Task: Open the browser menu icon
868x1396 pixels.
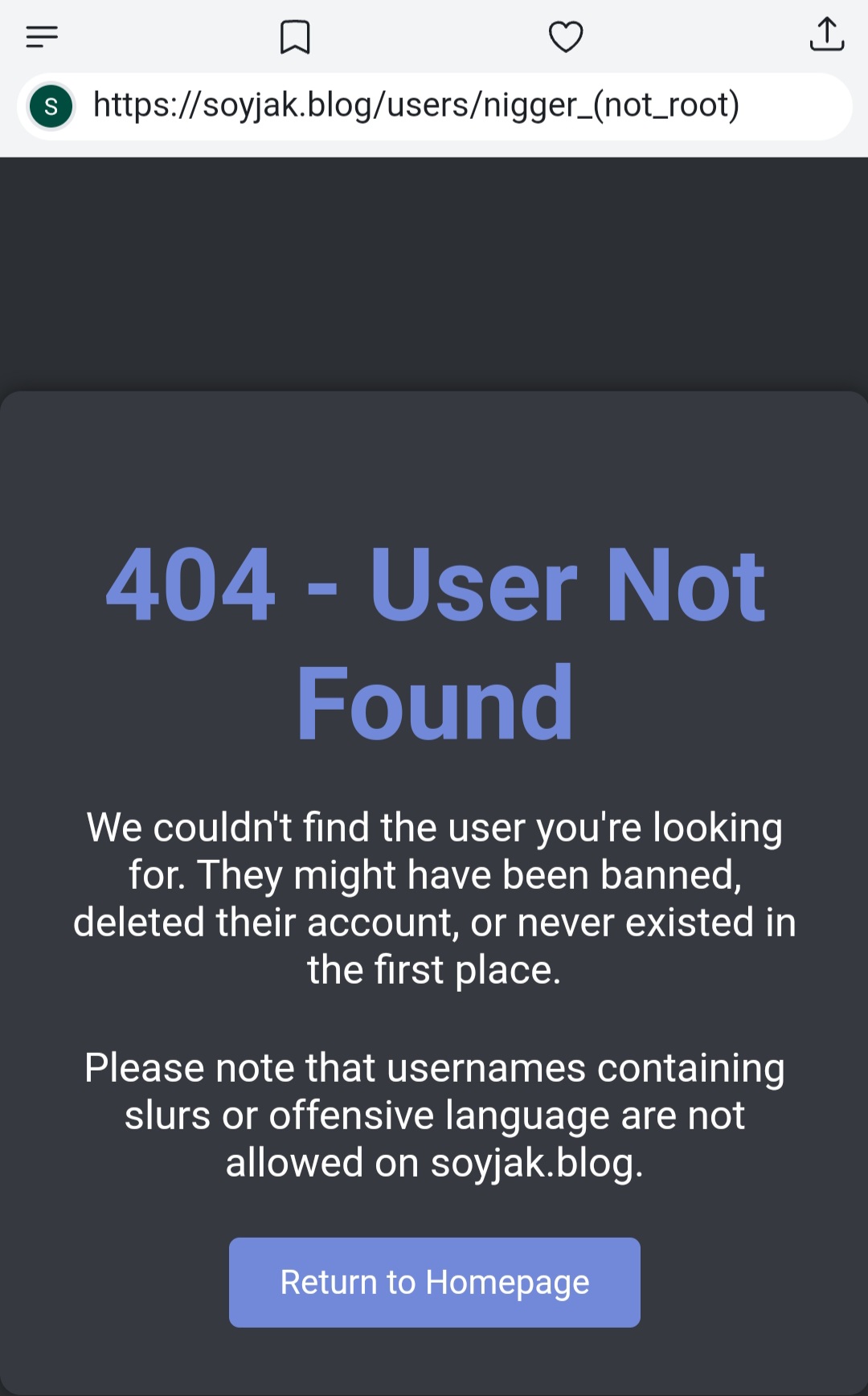Action: coord(42,36)
